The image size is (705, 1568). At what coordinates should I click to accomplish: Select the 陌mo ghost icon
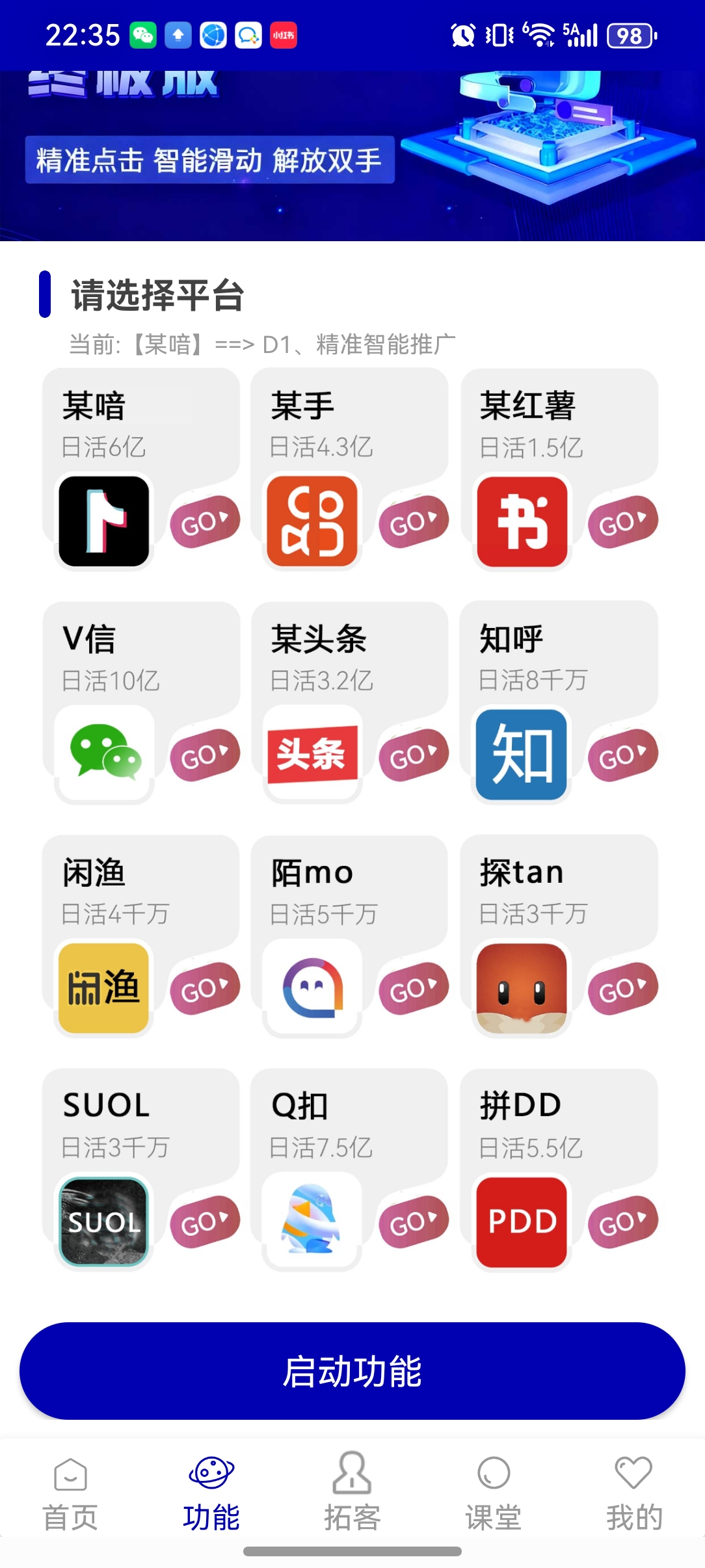click(312, 988)
